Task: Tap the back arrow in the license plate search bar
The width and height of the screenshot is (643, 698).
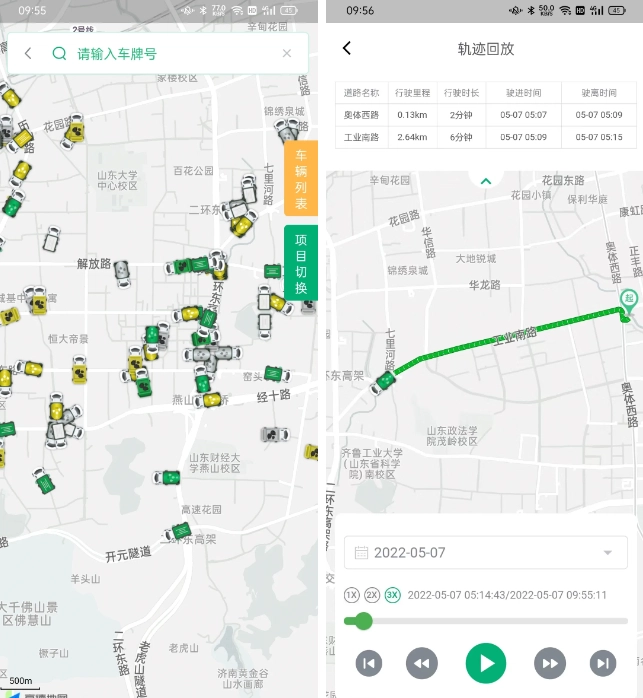Action: click(x=28, y=54)
